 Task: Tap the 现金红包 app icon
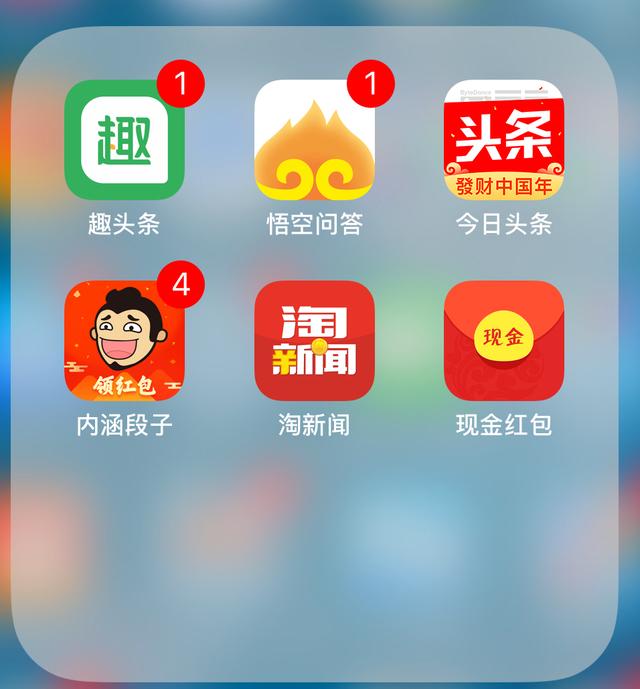[x=504, y=341]
